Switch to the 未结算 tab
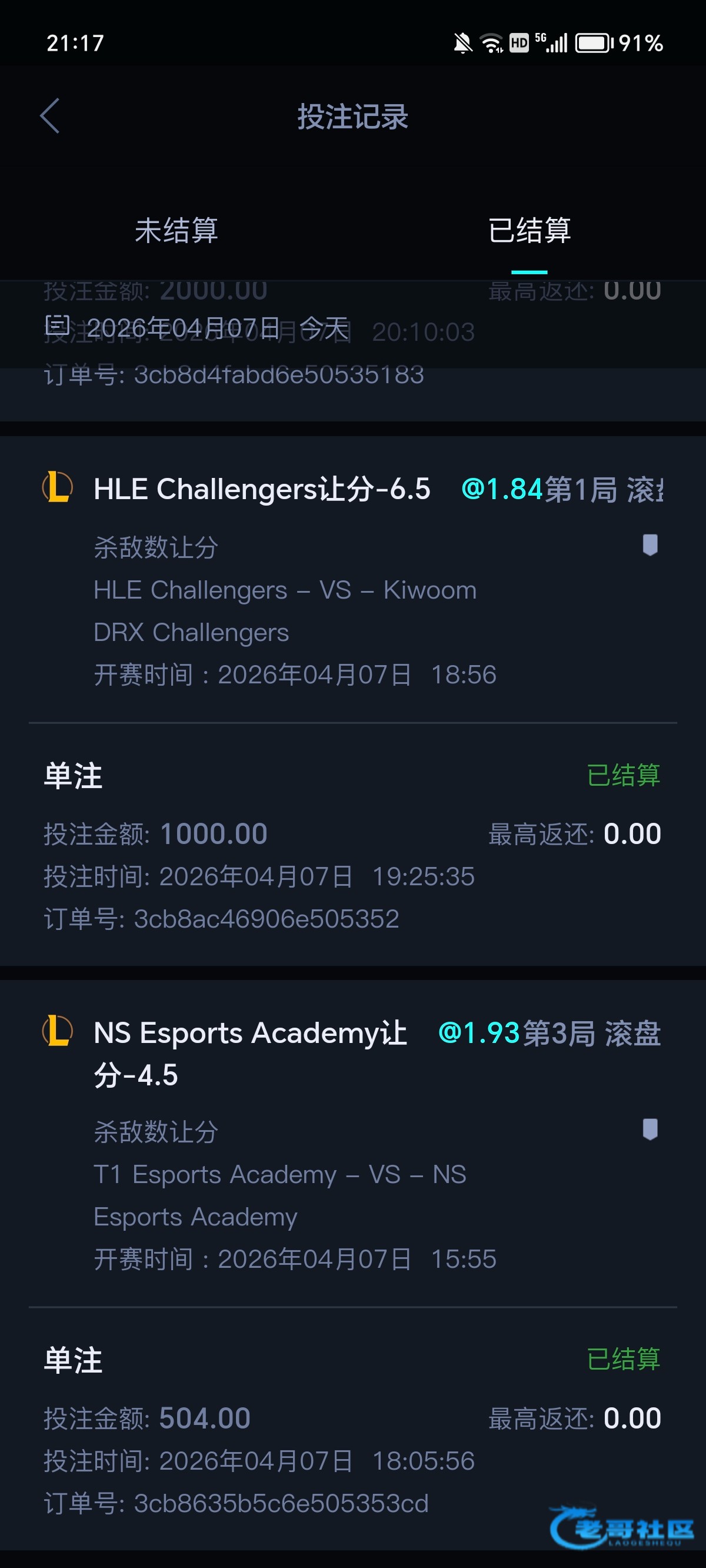Image resolution: width=706 pixels, height=1568 pixels. (176, 231)
